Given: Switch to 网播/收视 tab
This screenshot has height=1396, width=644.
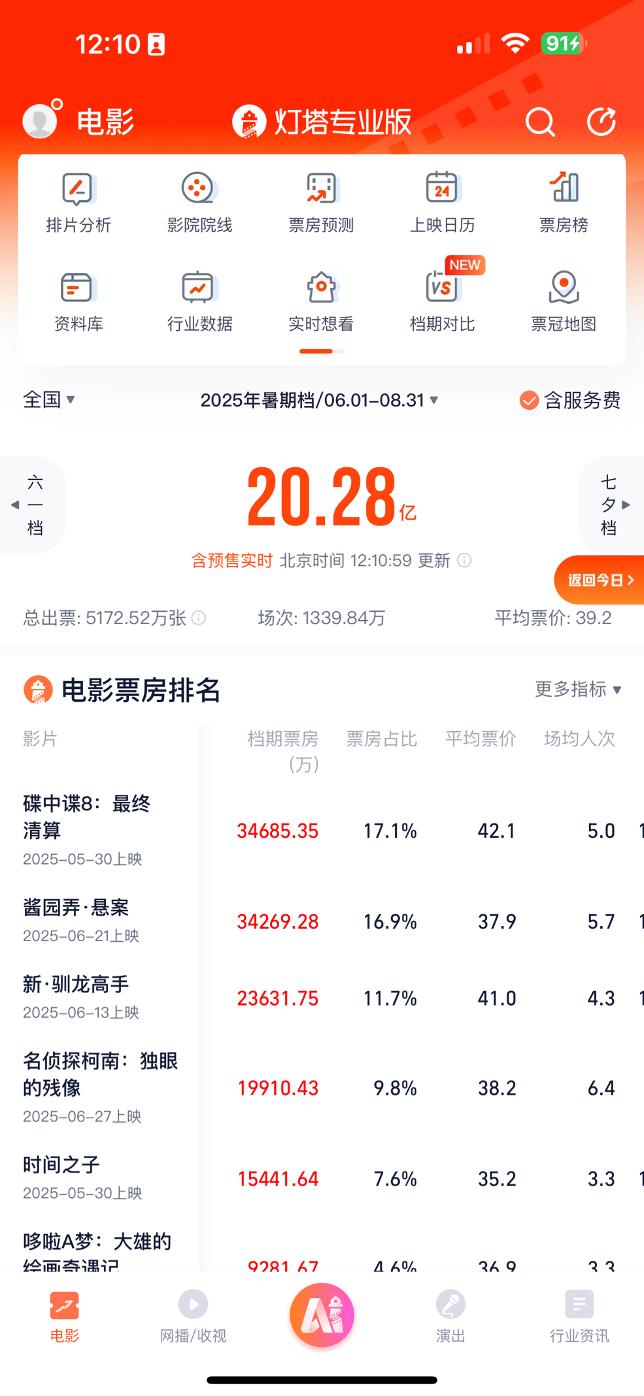Looking at the screenshot, I should click(193, 1315).
